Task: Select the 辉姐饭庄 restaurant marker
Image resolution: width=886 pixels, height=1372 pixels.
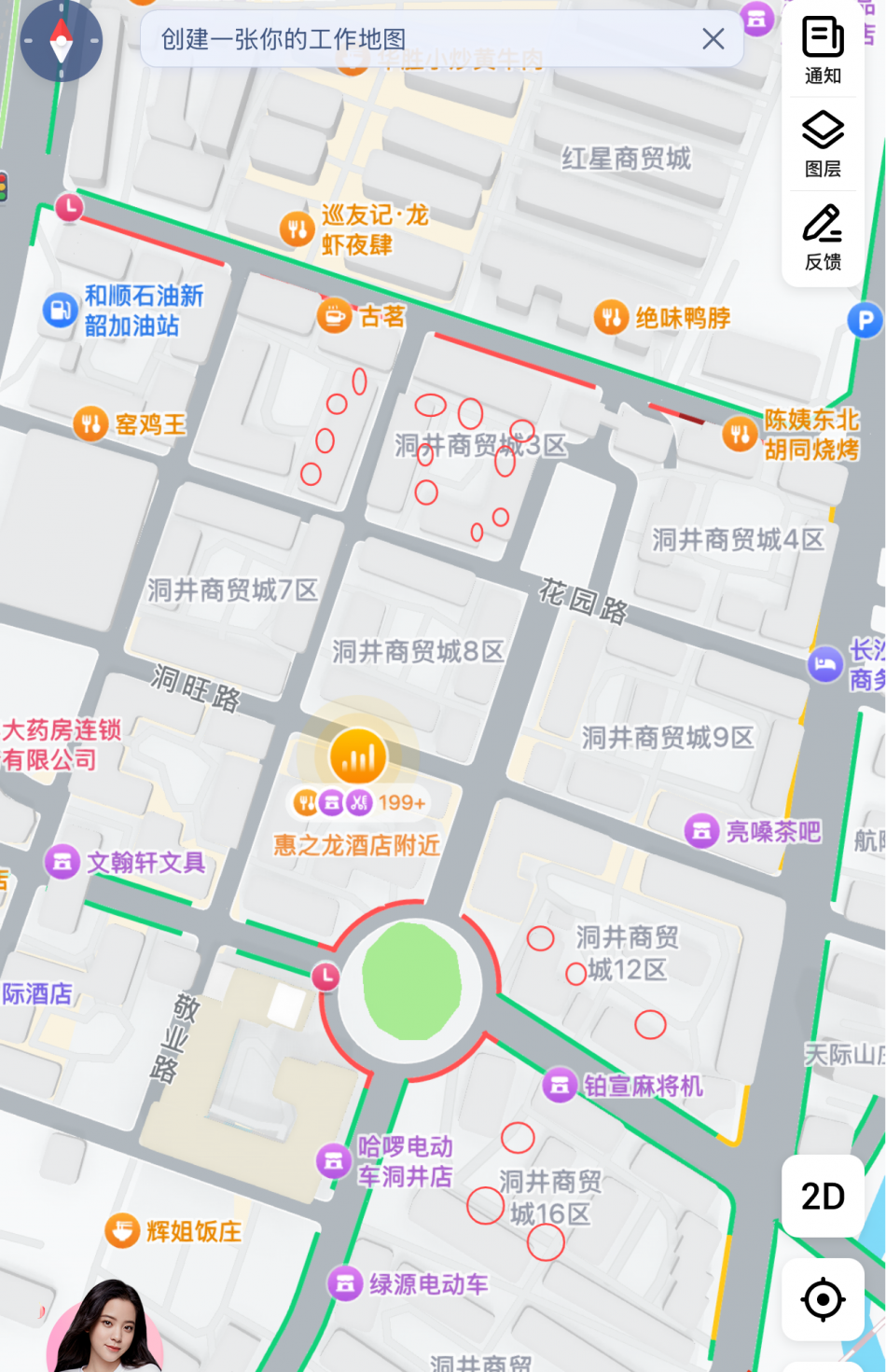Action: tap(122, 1231)
